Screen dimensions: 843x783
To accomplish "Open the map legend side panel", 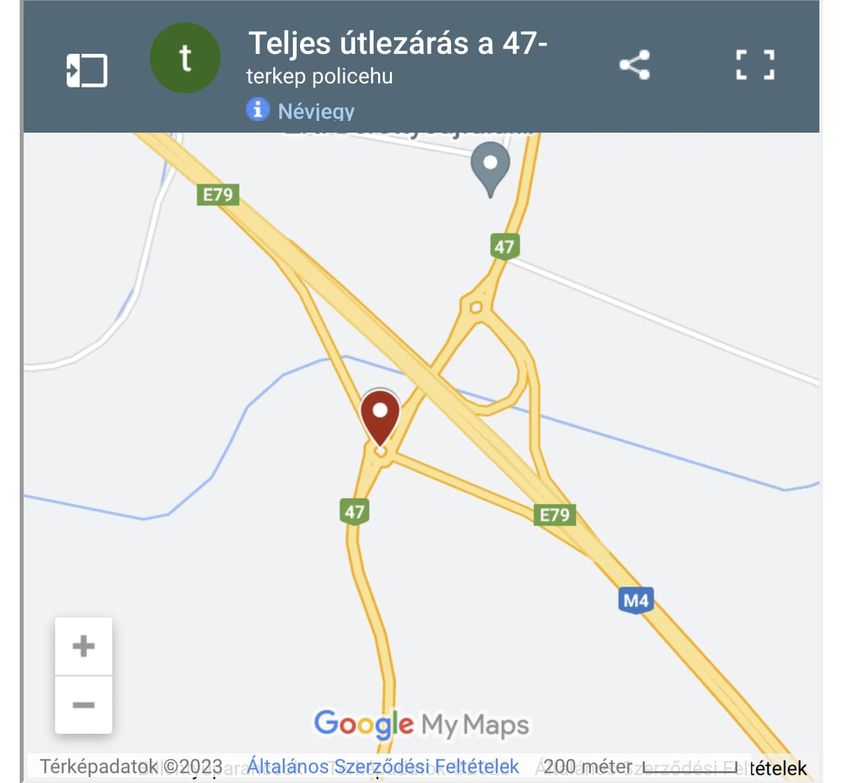I will 86,70.
